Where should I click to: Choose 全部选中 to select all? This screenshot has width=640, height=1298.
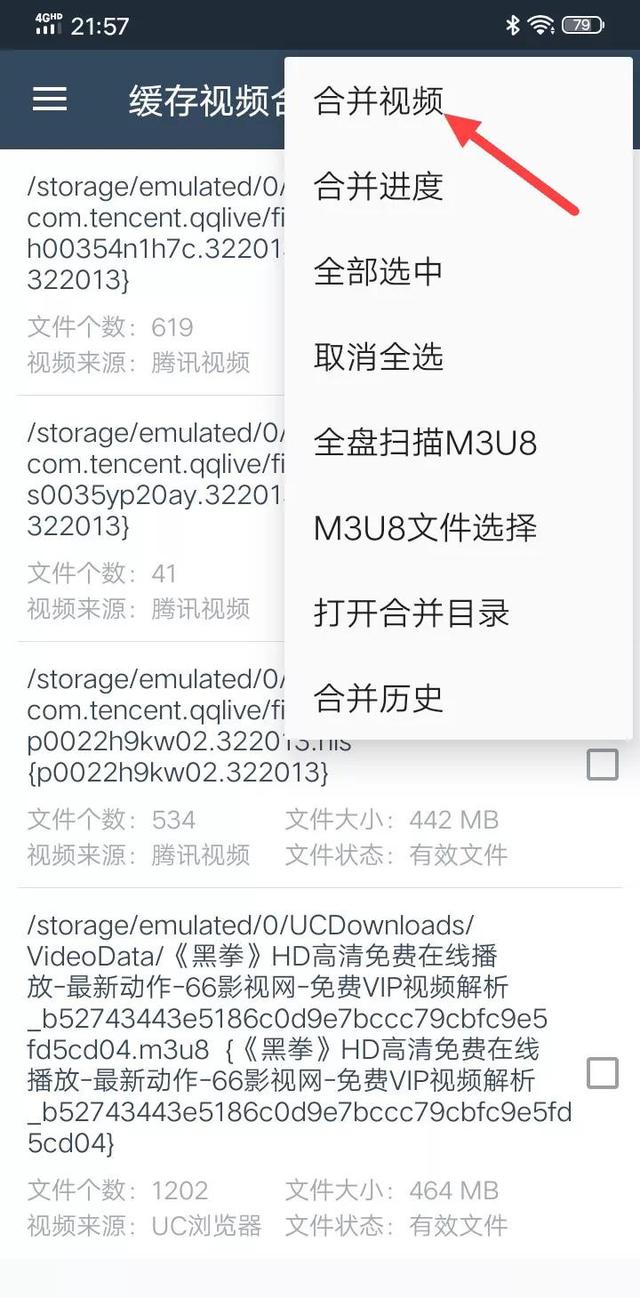click(x=459, y=271)
